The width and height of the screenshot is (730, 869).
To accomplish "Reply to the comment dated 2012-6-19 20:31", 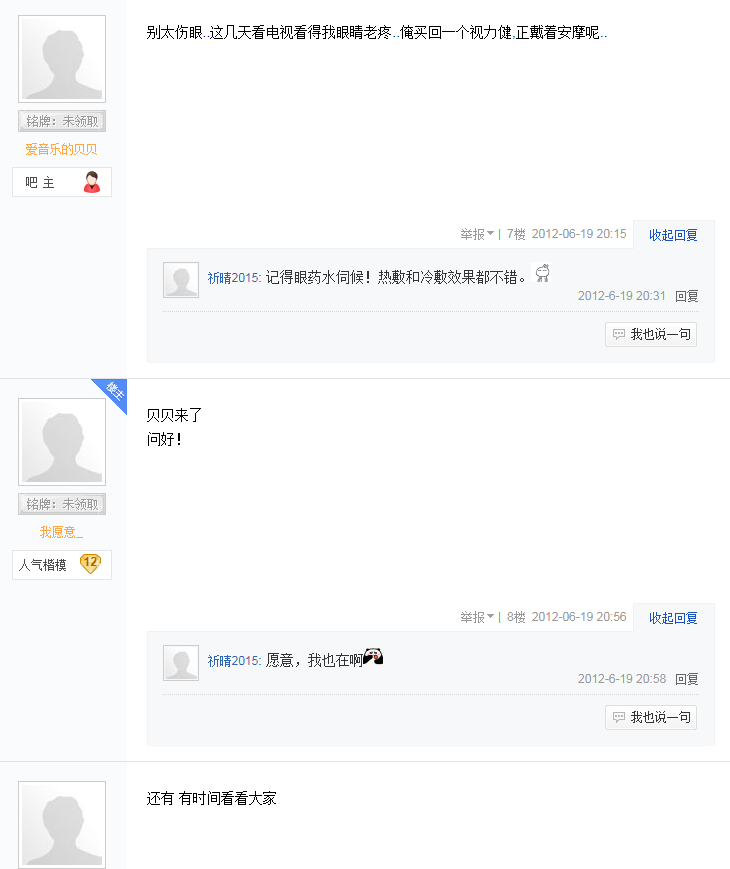I will click(686, 296).
